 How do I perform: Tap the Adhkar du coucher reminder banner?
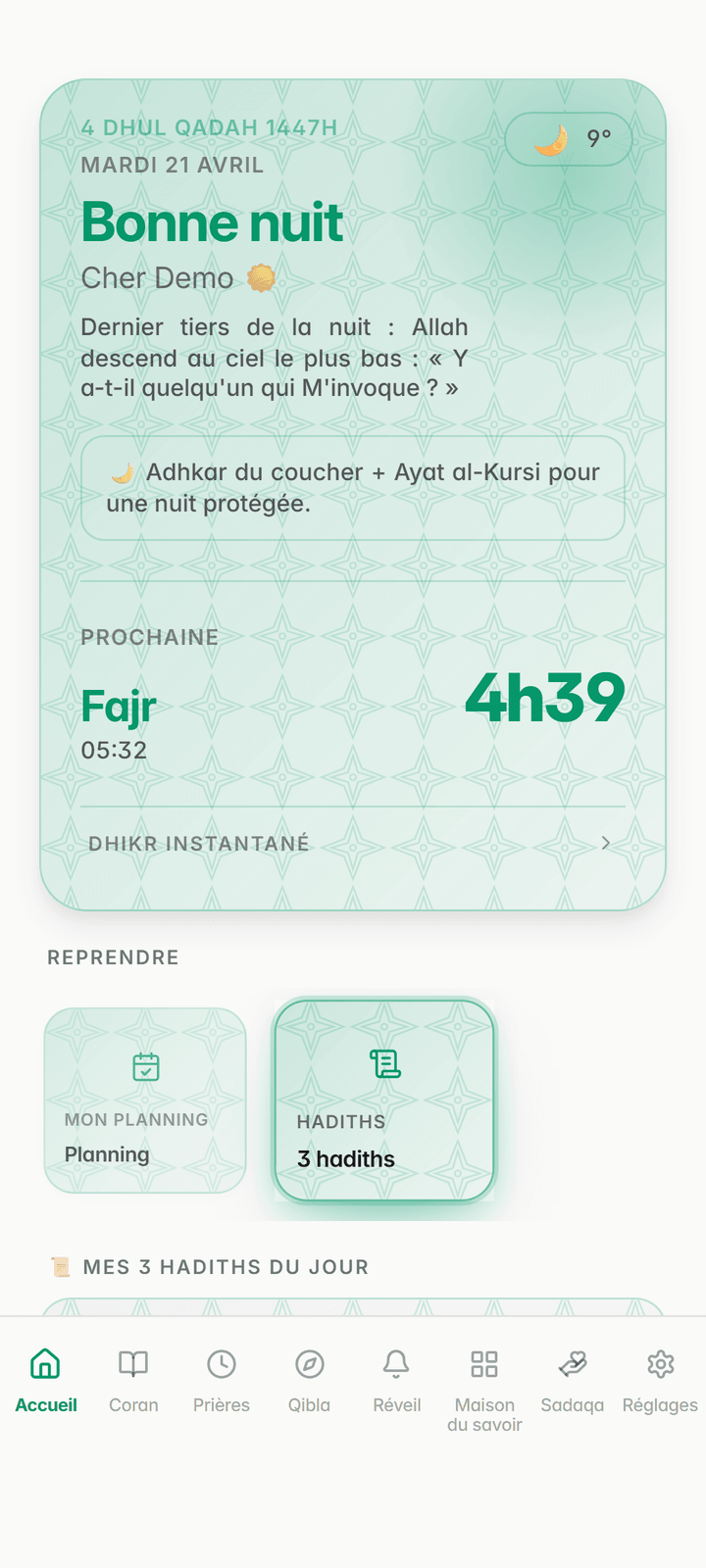[352, 487]
